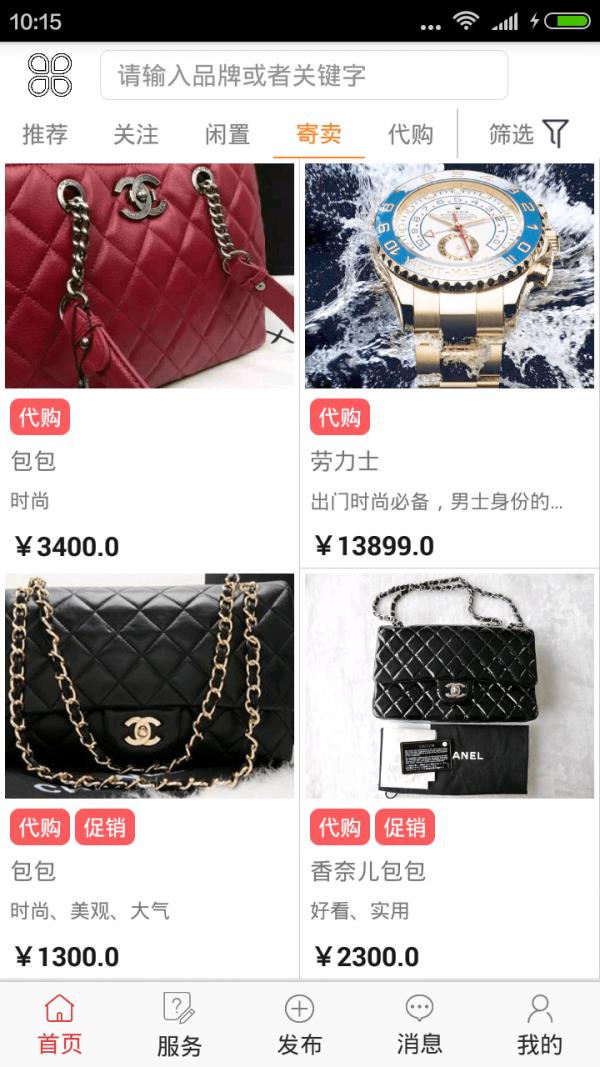This screenshot has height=1067, width=600.
Task: Switch to the 关注 tab
Action: pos(136,134)
